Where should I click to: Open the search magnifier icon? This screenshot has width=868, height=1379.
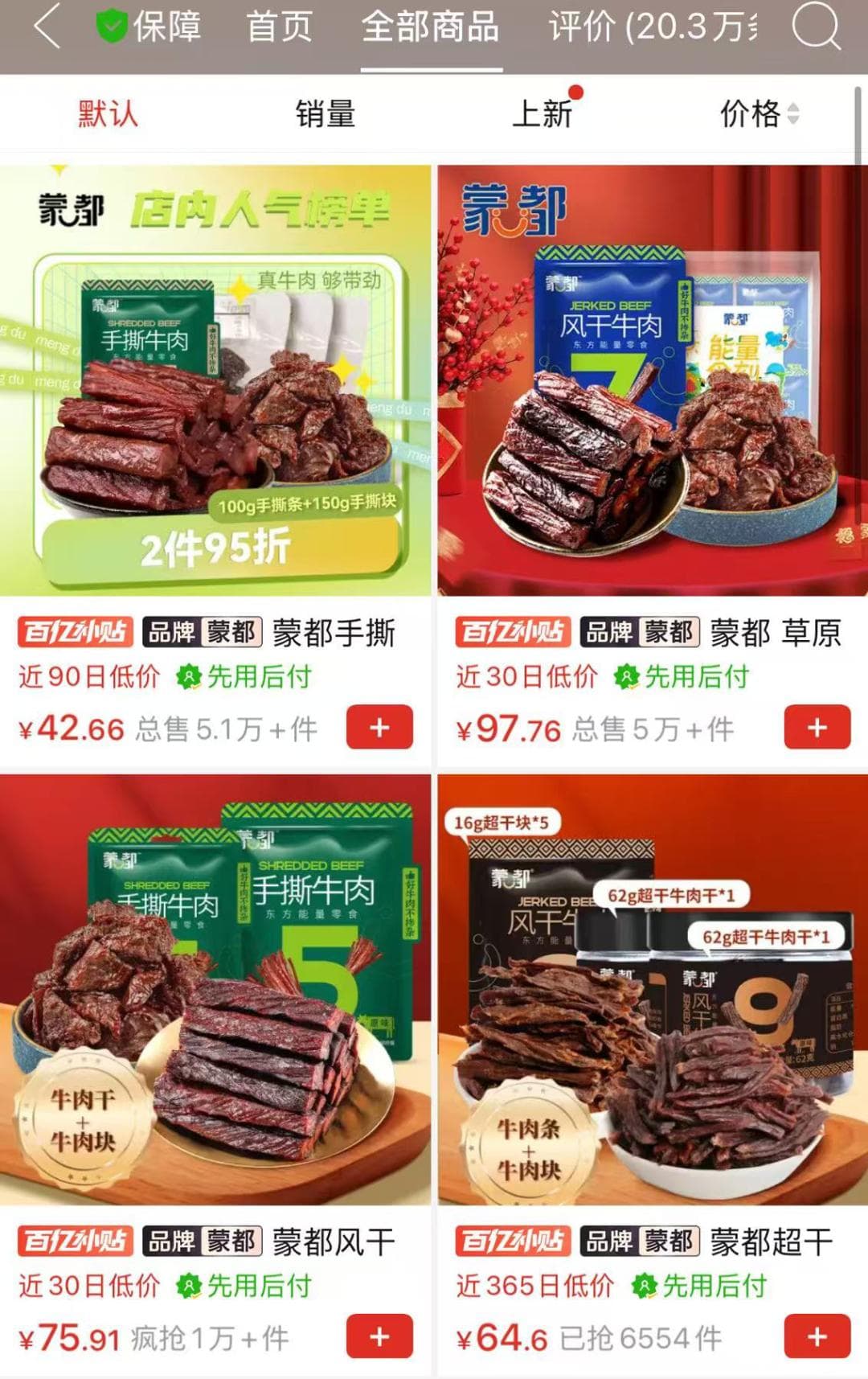pos(816,28)
